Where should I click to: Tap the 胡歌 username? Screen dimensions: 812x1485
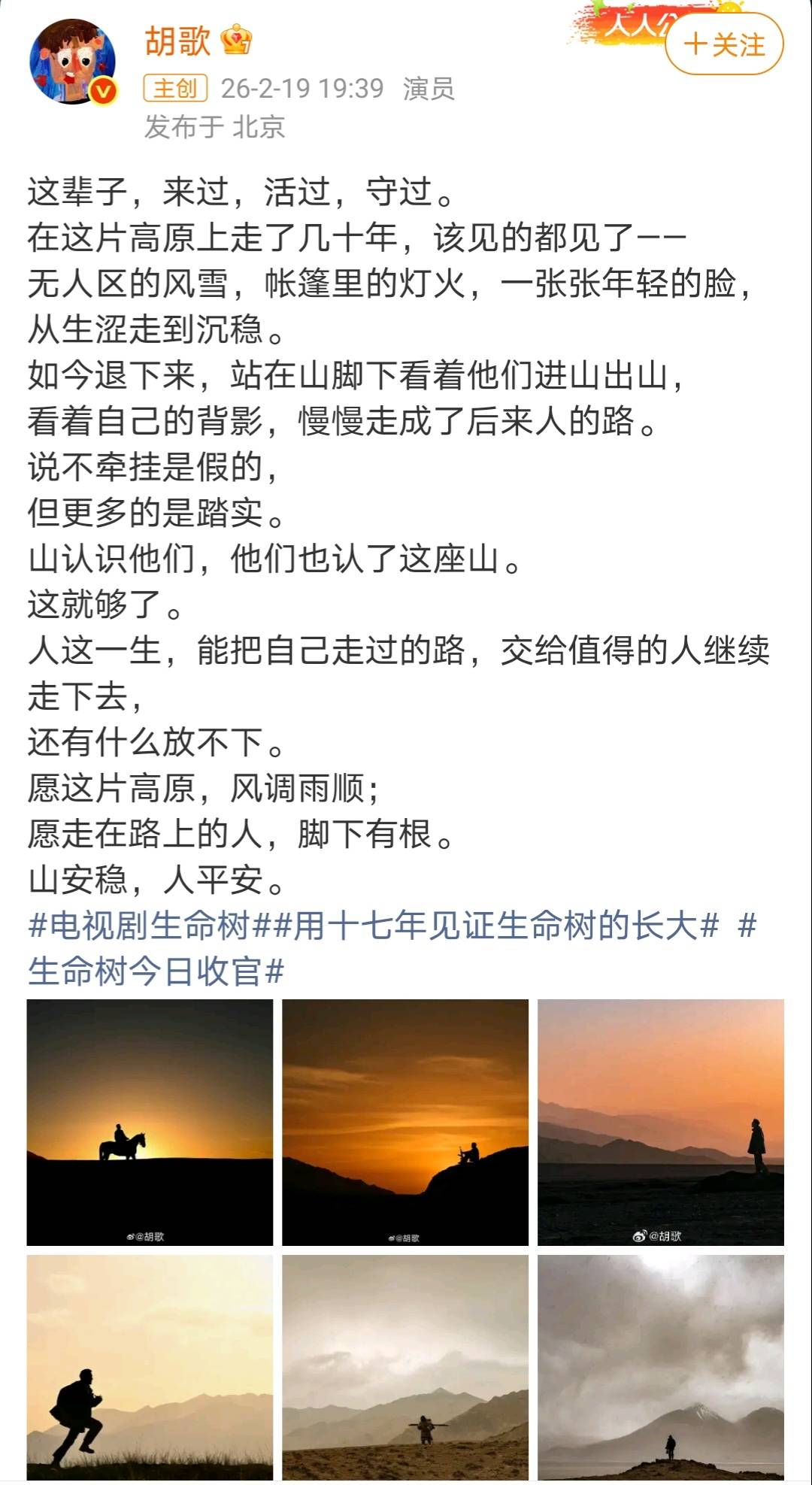point(177,41)
